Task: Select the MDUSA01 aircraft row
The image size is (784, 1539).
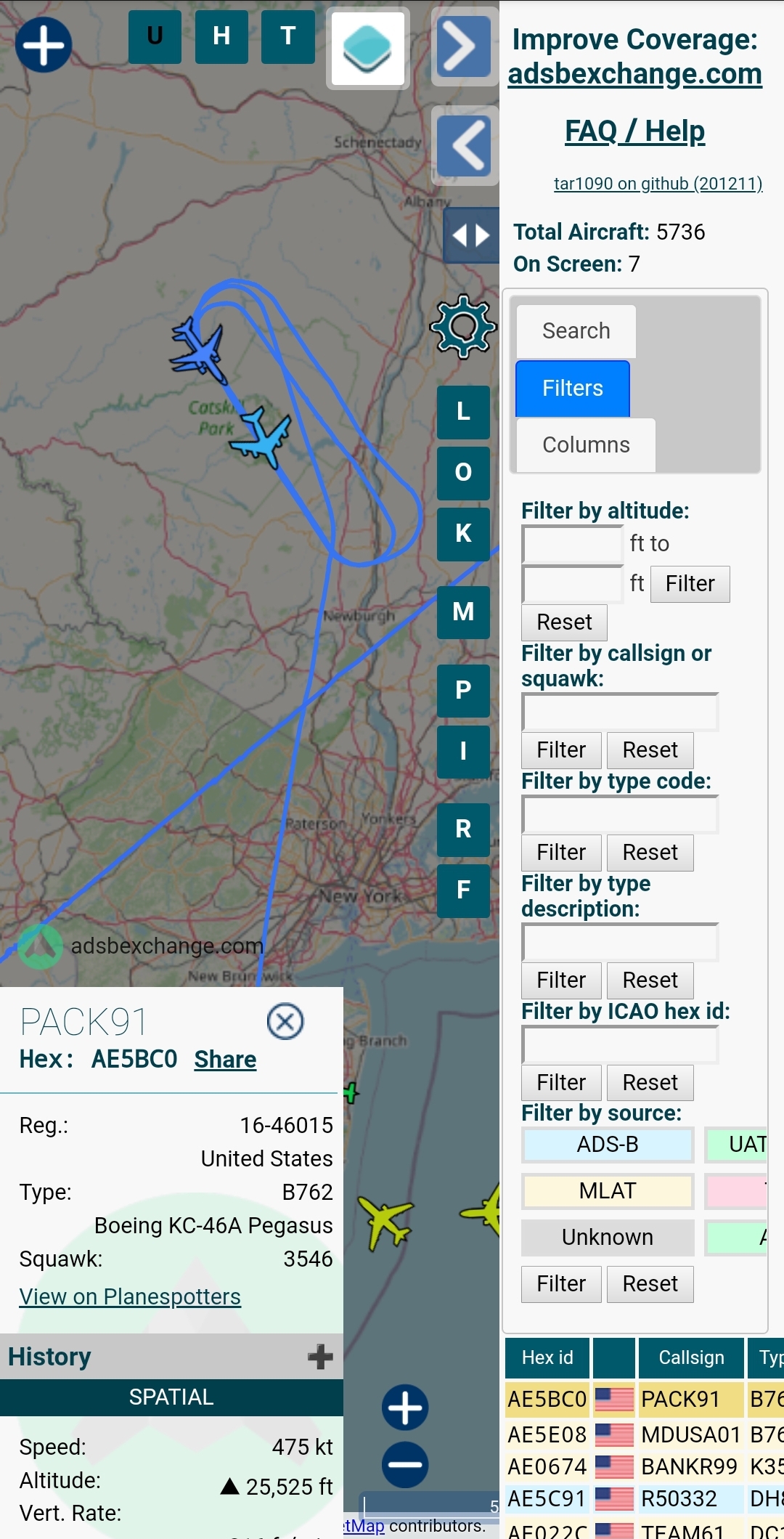Action: [645, 1434]
